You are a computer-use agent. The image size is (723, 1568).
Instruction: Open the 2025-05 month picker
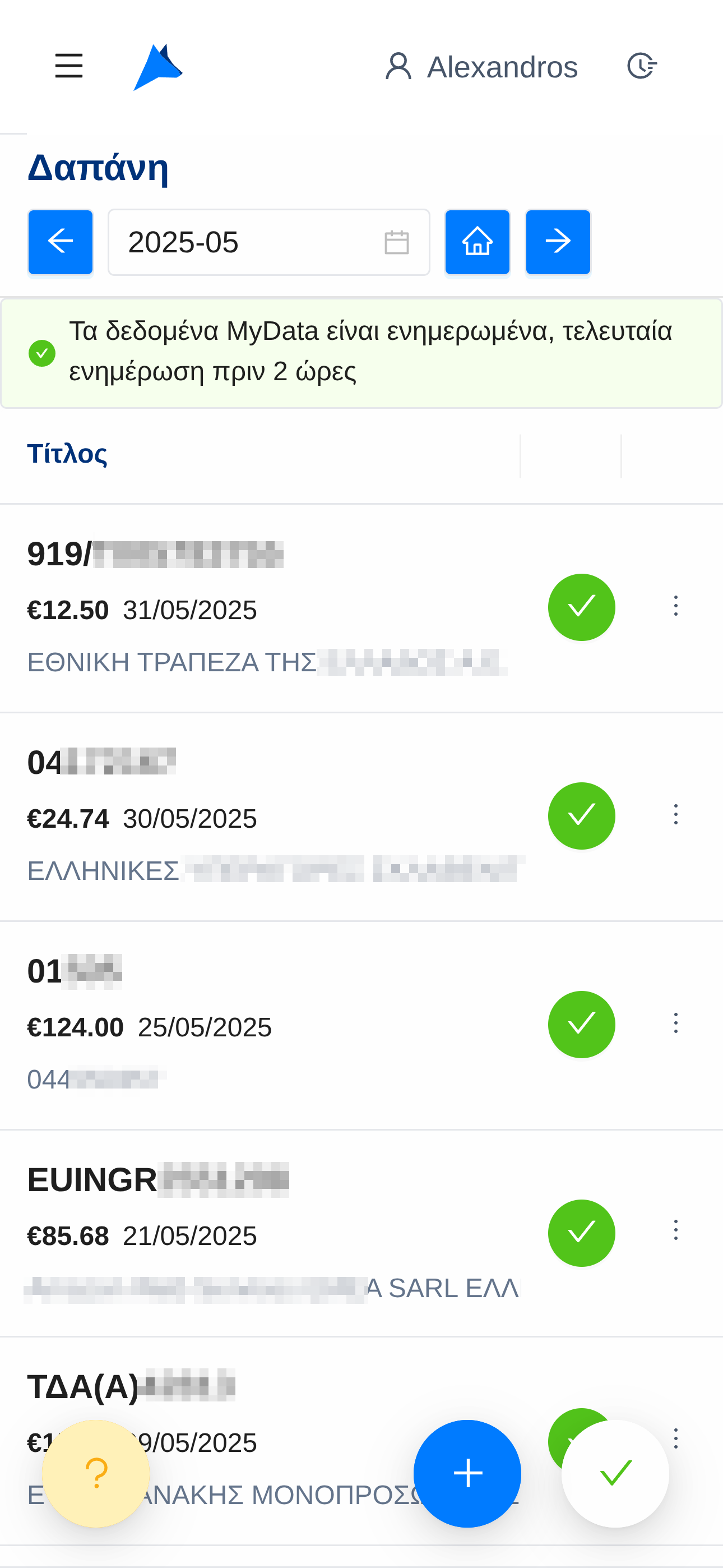[x=268, y=242]
